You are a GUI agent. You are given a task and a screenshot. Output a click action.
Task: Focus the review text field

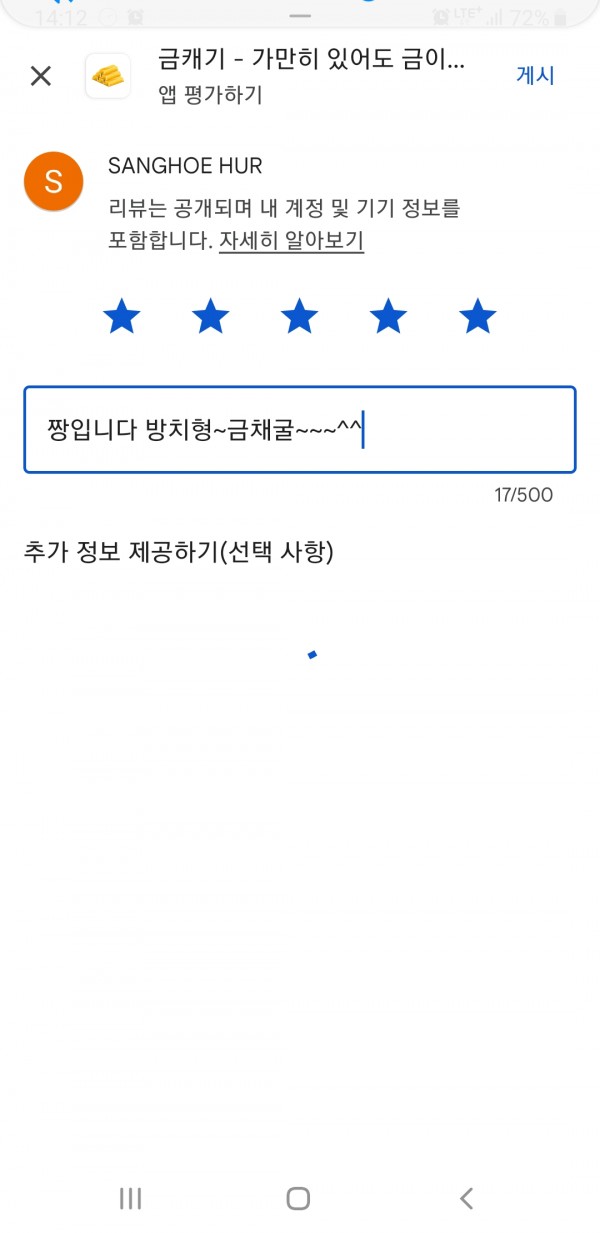(300, 430)
